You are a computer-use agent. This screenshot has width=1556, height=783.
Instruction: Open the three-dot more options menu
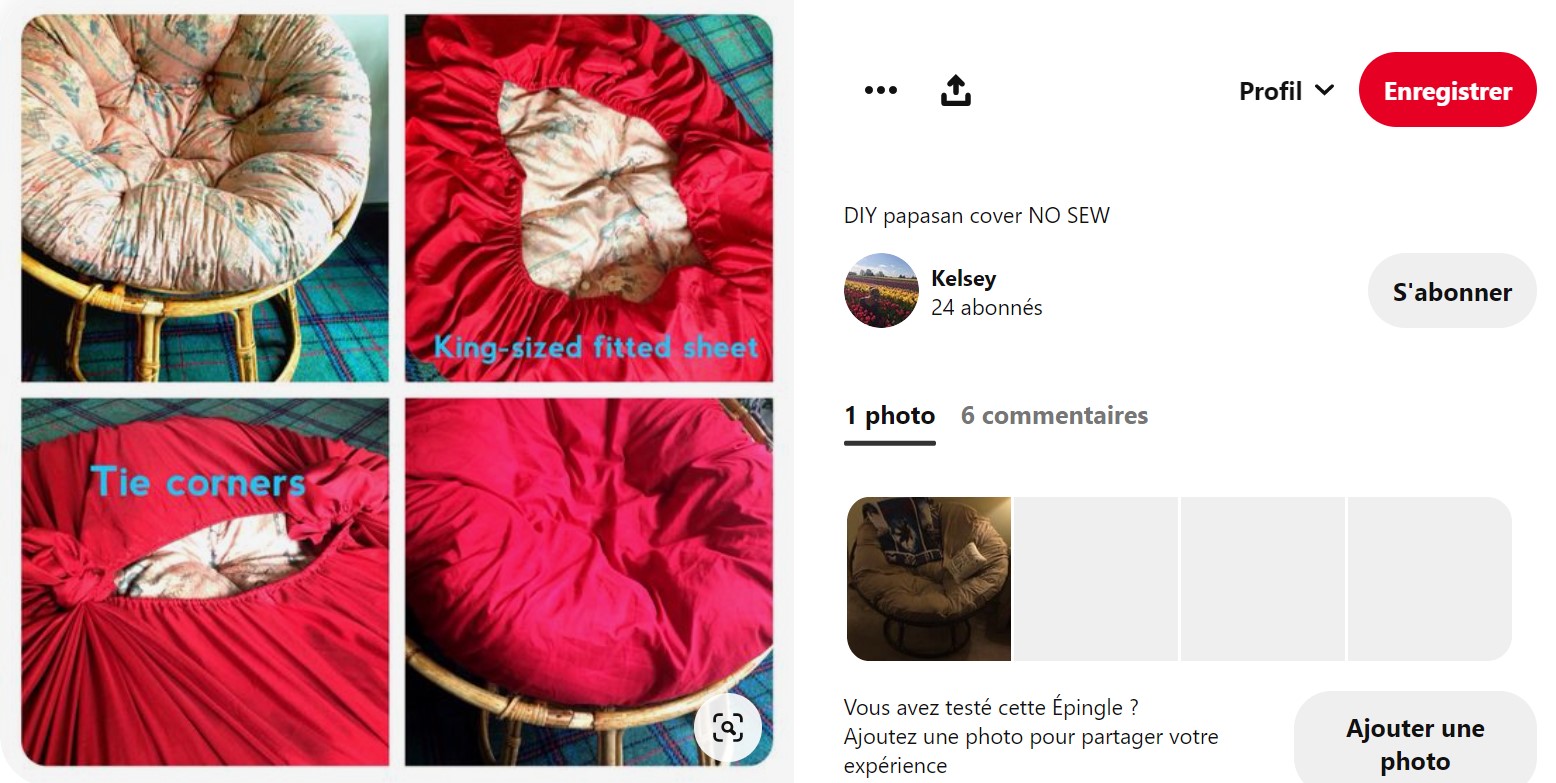[x=880, y=90]
